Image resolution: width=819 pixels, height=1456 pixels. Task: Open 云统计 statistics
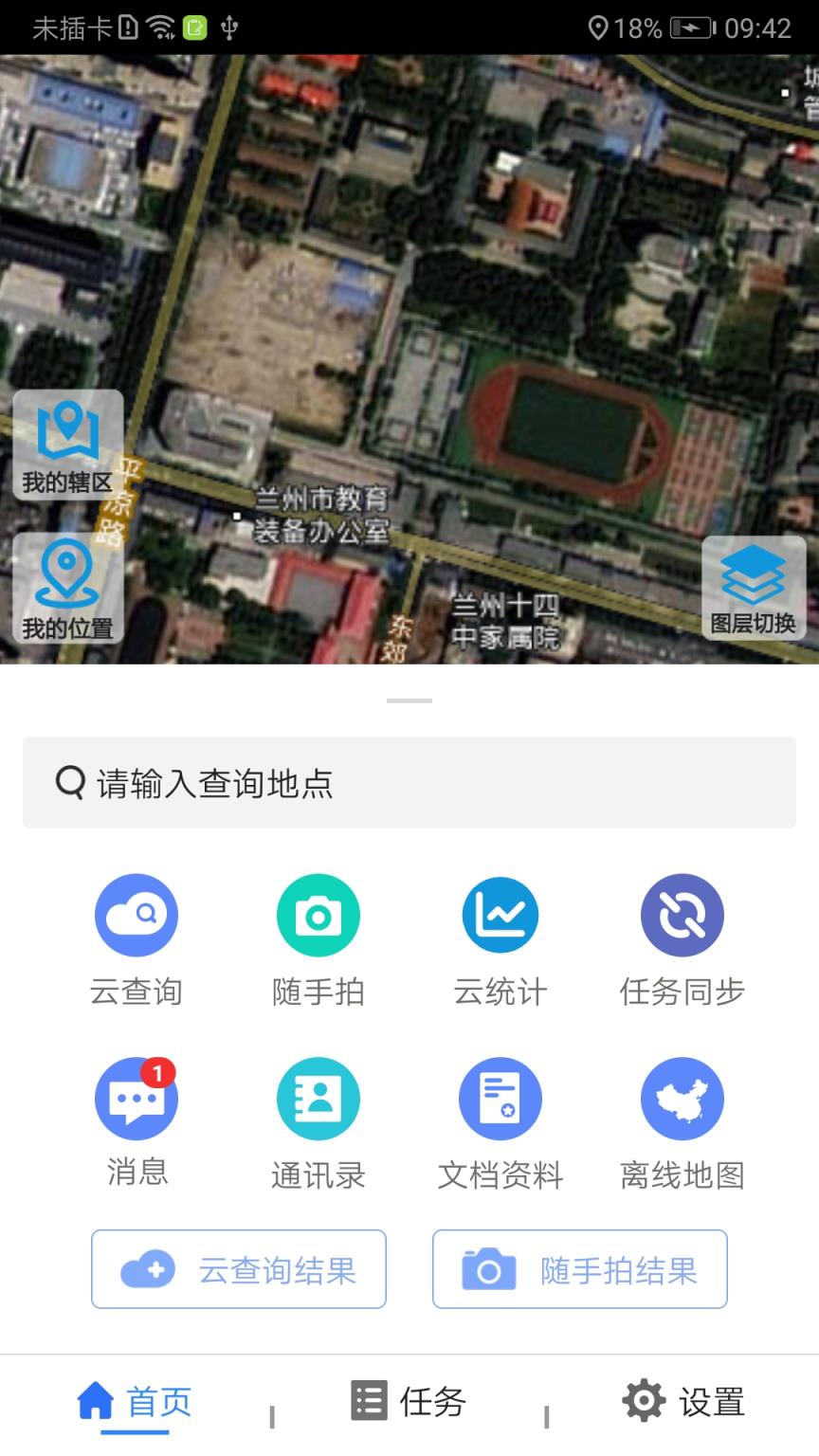point(500,915)
